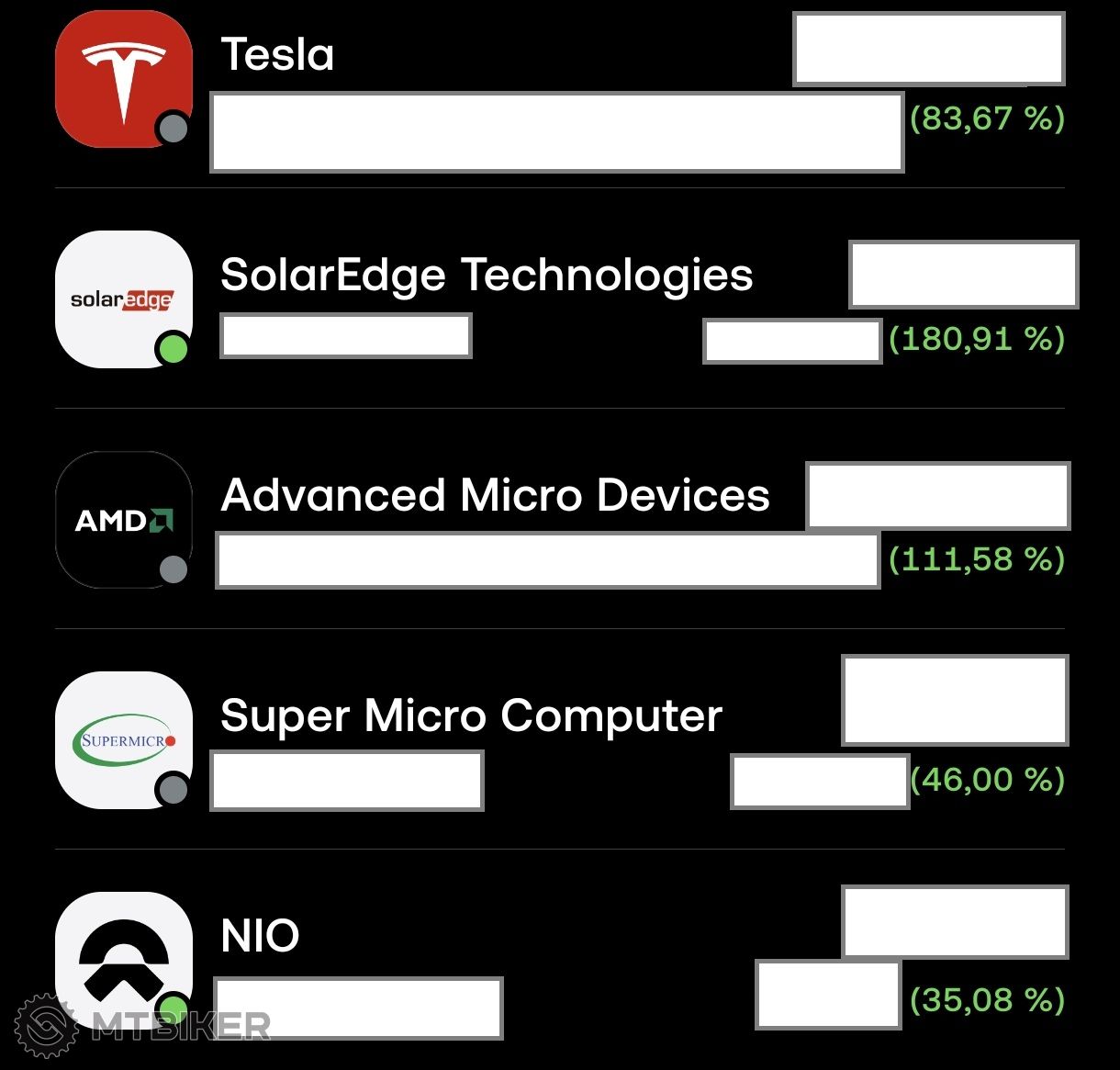The height and width of the screenshot is (1070, 1120).
Task: Tap the NIO stock entry
Action: (261, 936)
